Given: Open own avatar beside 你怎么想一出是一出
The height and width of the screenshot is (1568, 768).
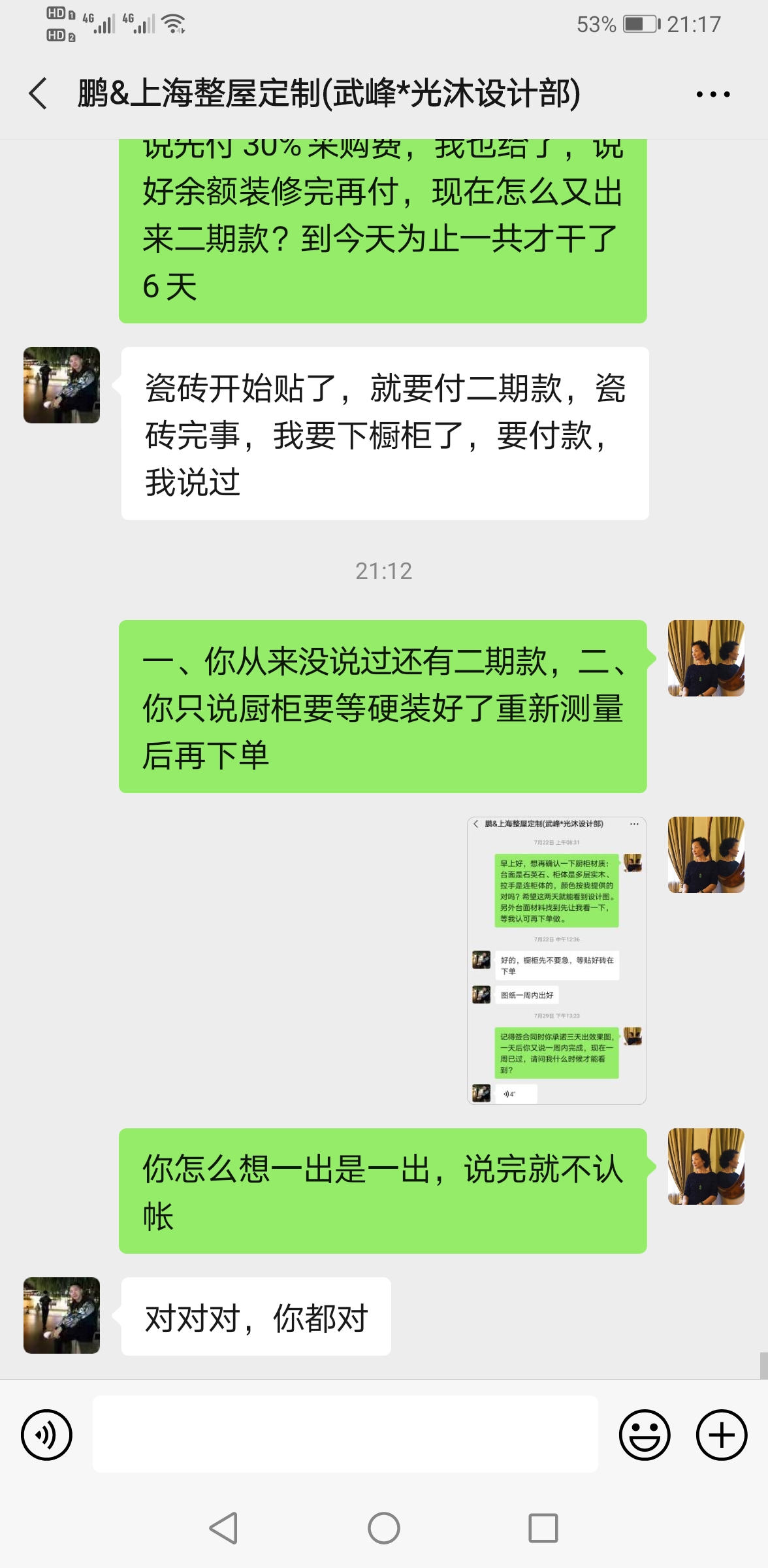Looking at the screenshot, I should point(705,1166).
